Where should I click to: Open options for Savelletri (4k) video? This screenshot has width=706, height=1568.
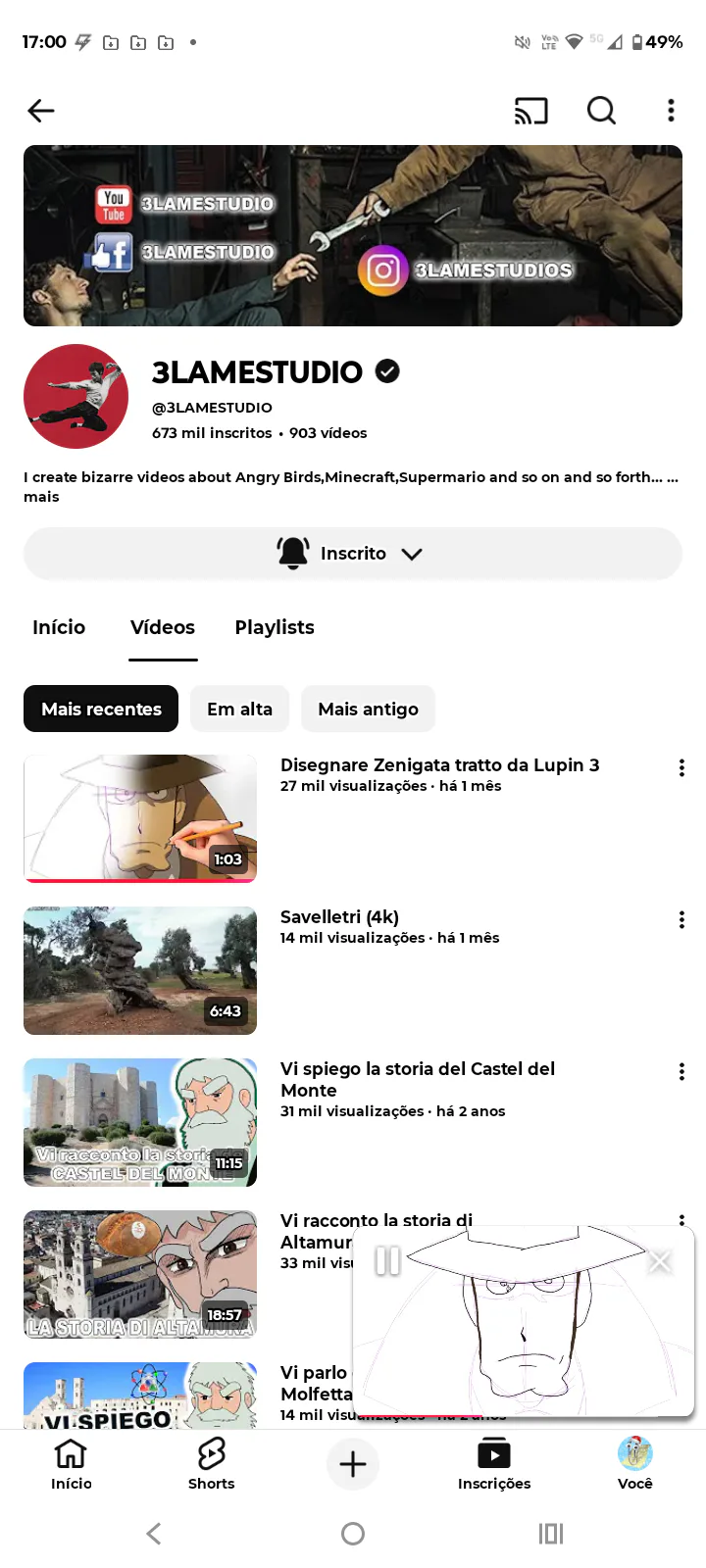click(681, 920)
